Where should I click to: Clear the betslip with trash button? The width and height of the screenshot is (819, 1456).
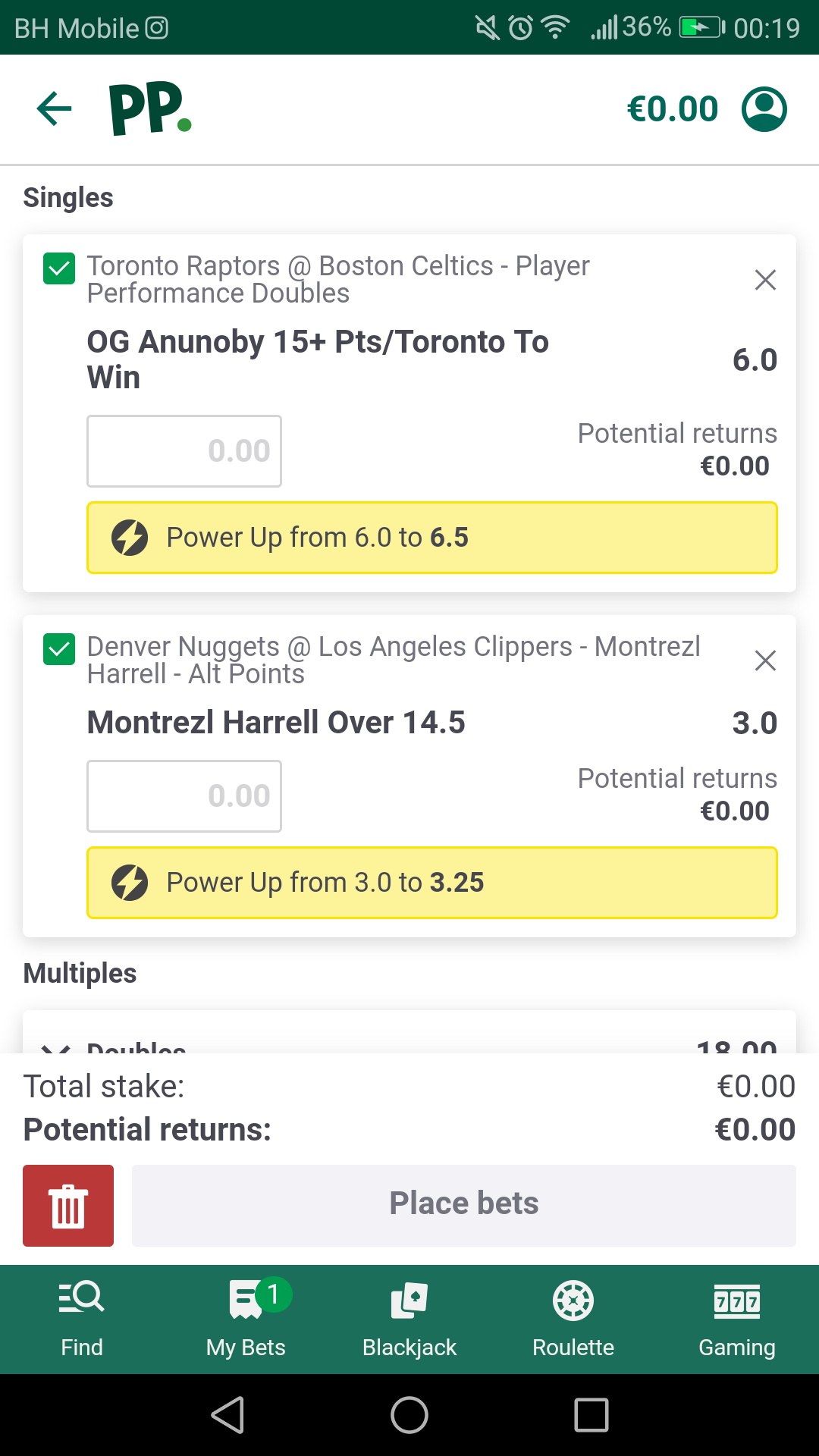[x=68, y=1206]
